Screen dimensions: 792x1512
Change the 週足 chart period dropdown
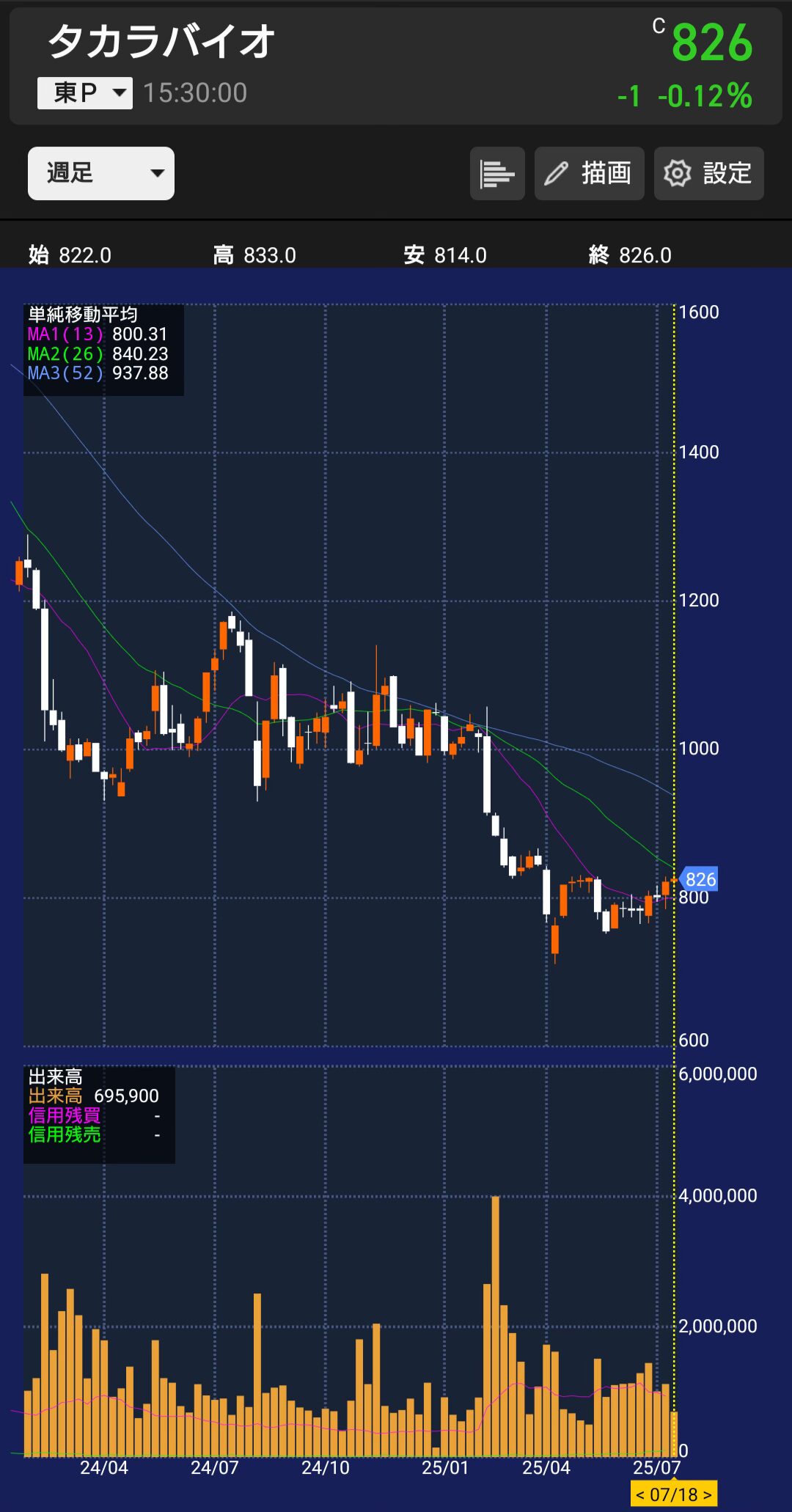click(101, 174)
